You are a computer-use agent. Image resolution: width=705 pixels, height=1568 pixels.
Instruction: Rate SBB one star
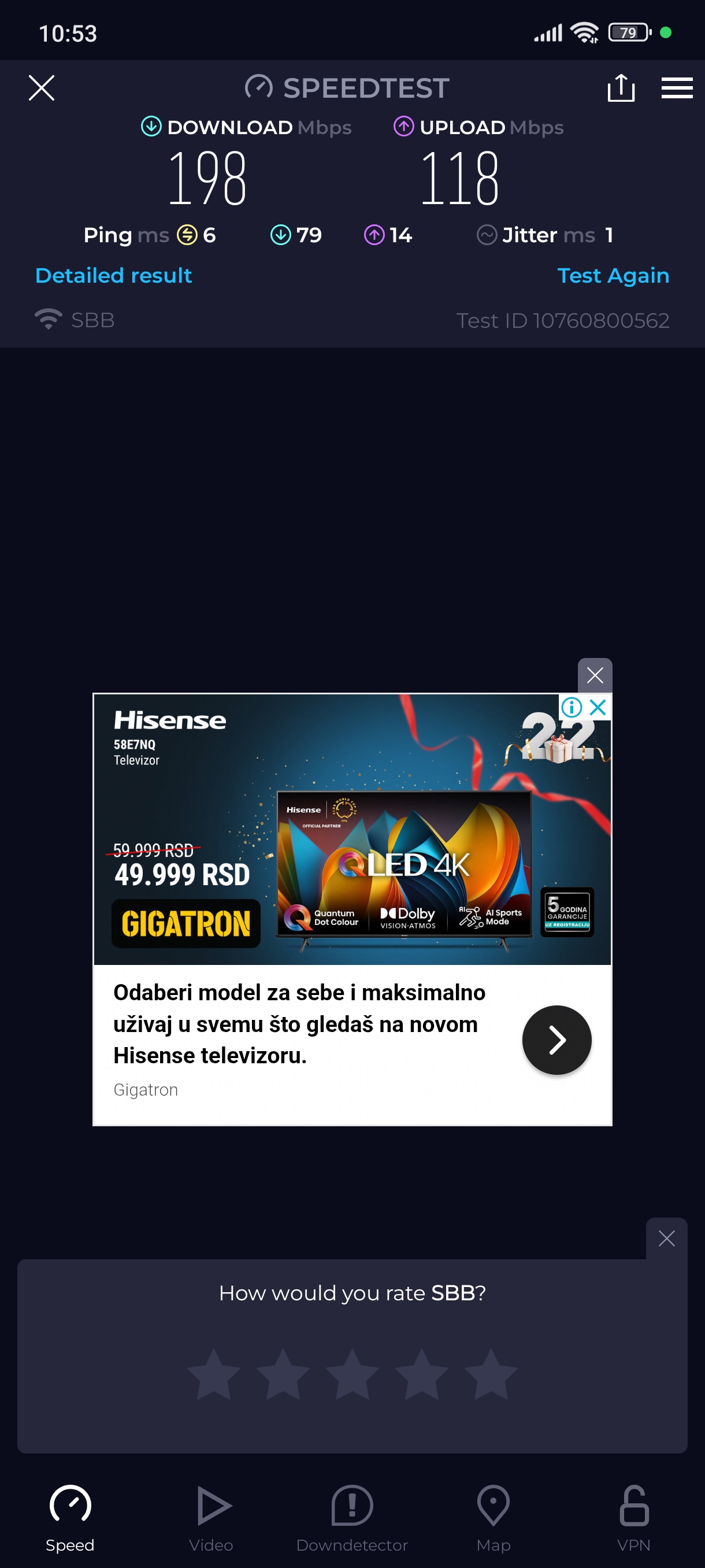click(x=213, y=1374)
